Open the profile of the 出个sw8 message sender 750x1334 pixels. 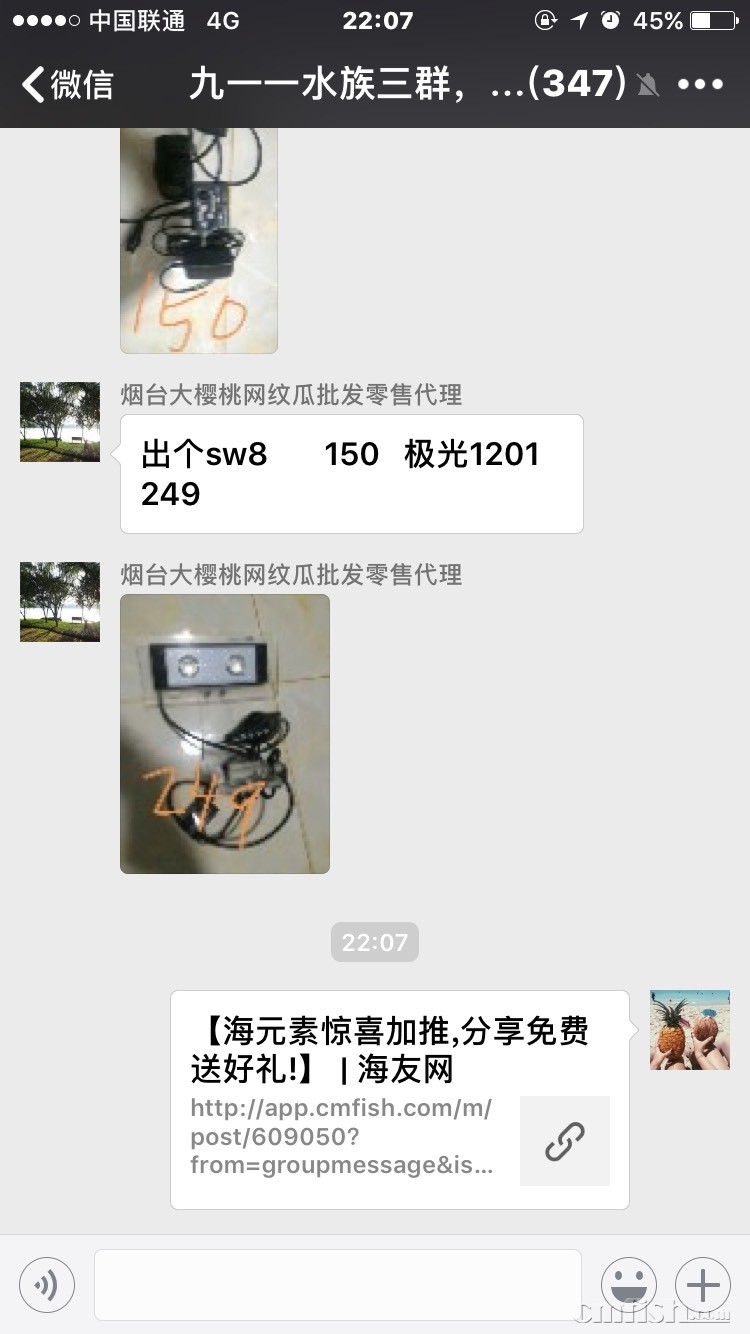(x=60, y=421)
